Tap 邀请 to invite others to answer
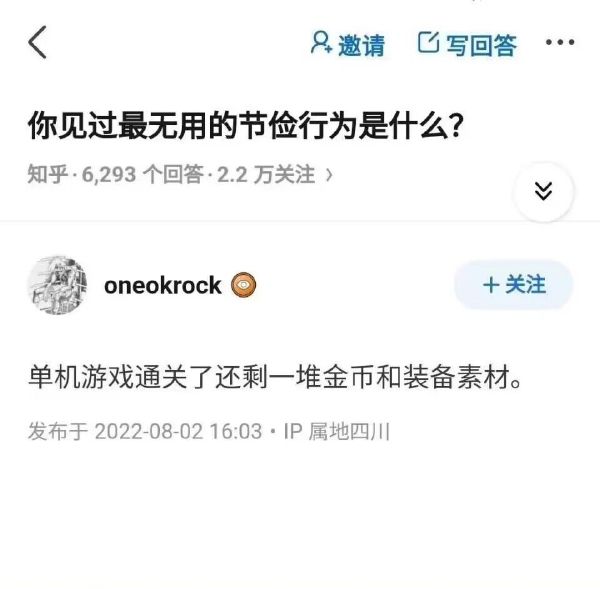This screenshot has height=589, width=600. click(x=347, y=44)
